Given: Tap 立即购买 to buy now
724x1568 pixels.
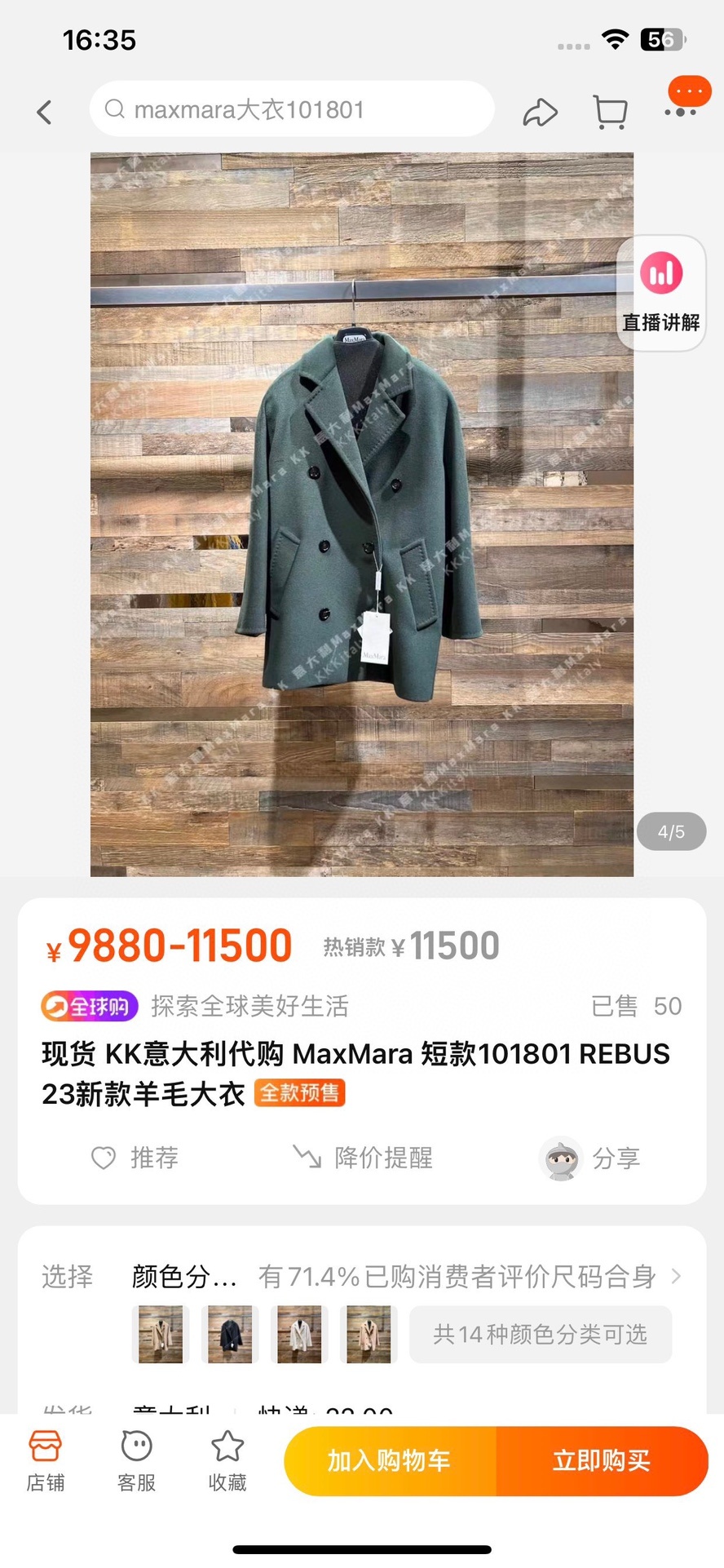Looking at the screenshot, I should pyautogui.click(x=602, y=1461).
